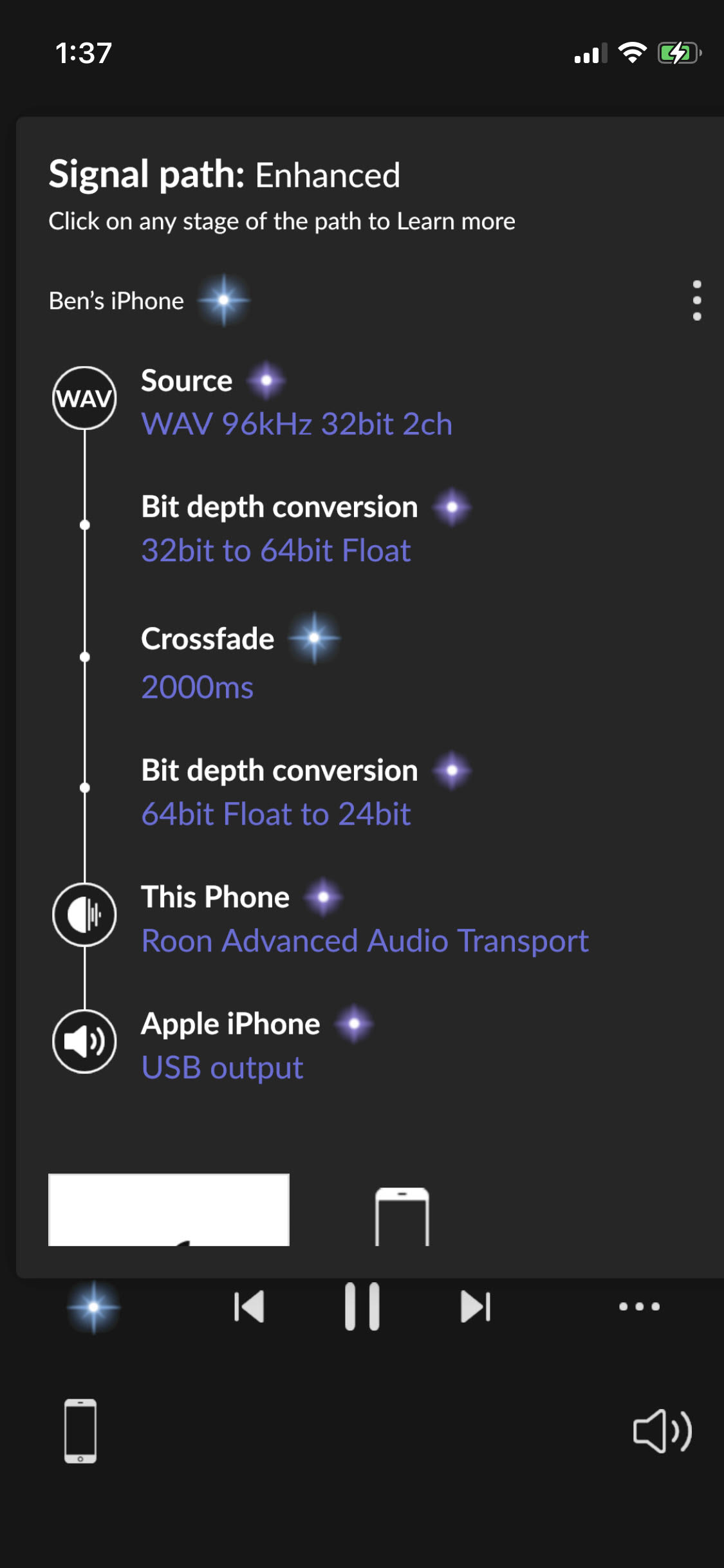Tap the star next to Crossfade
The width and height of the screenshot is (724, 1568).
point(313,638)
